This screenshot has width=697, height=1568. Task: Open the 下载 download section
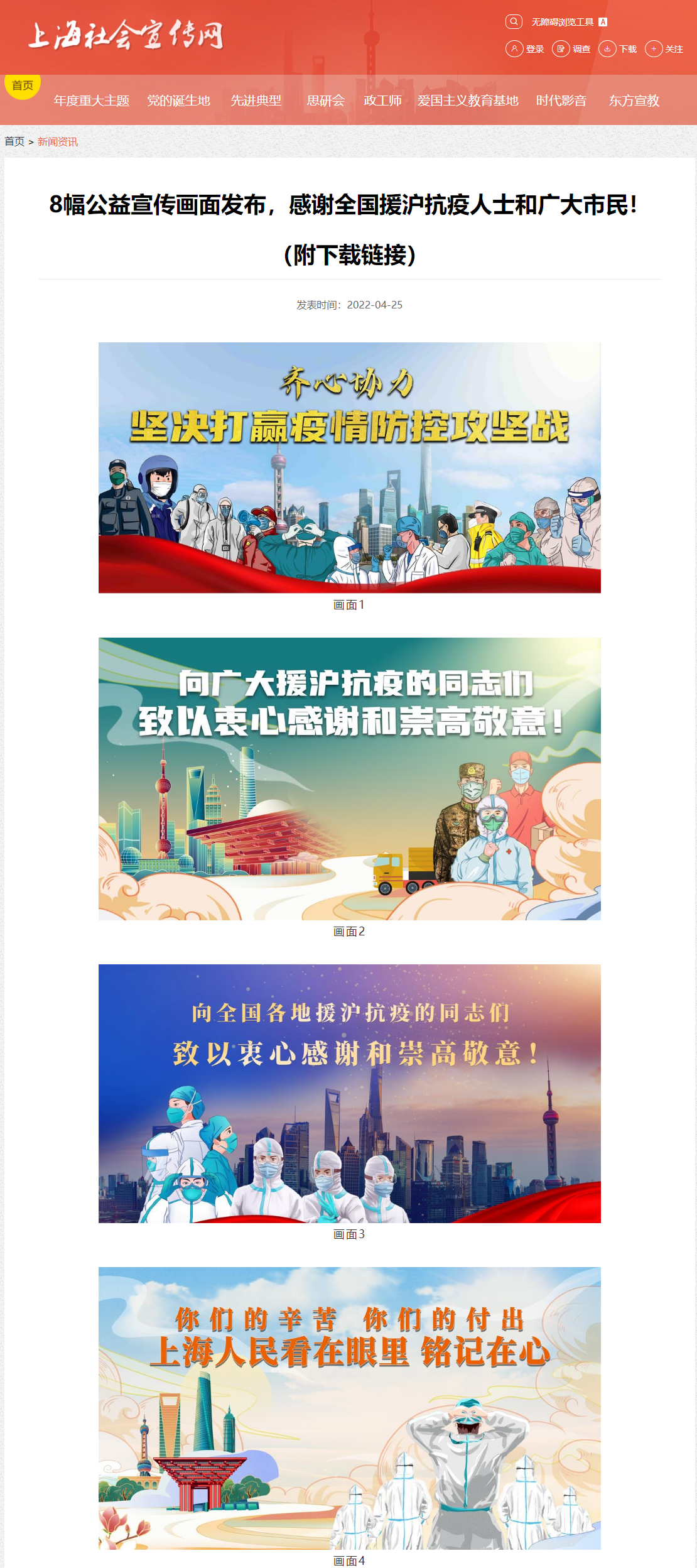618,49
